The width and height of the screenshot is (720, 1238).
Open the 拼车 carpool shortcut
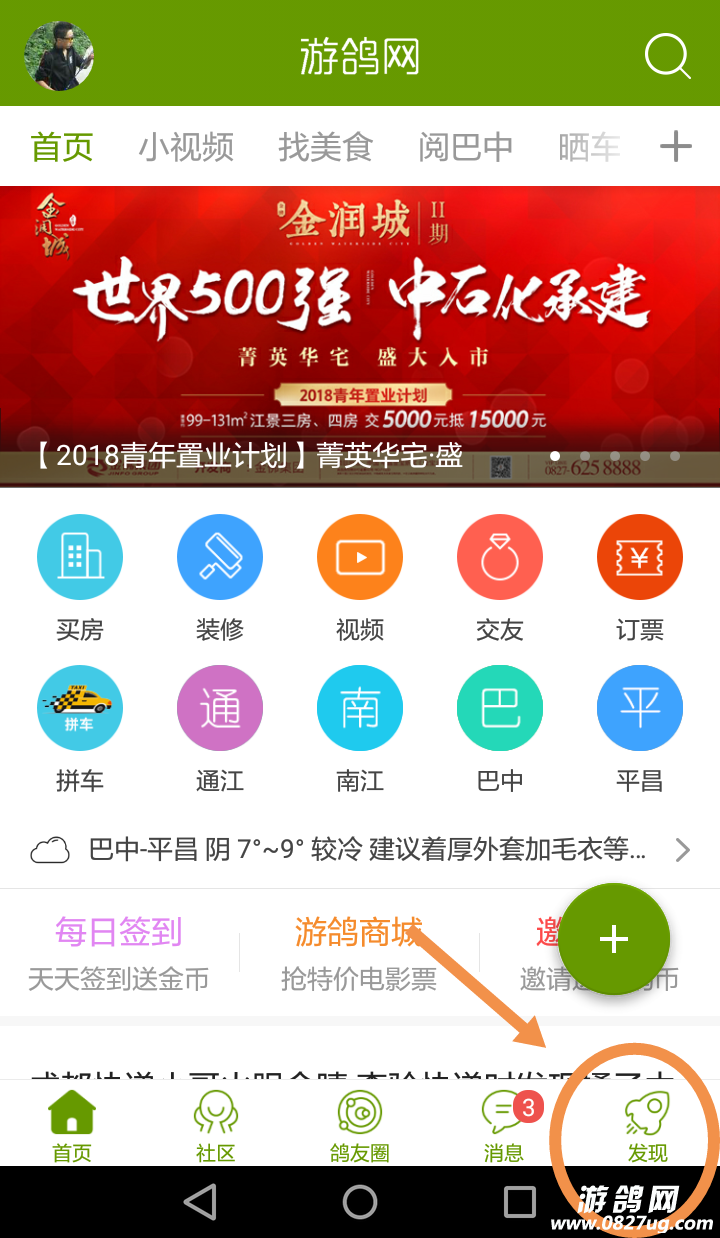click(80, 726)
